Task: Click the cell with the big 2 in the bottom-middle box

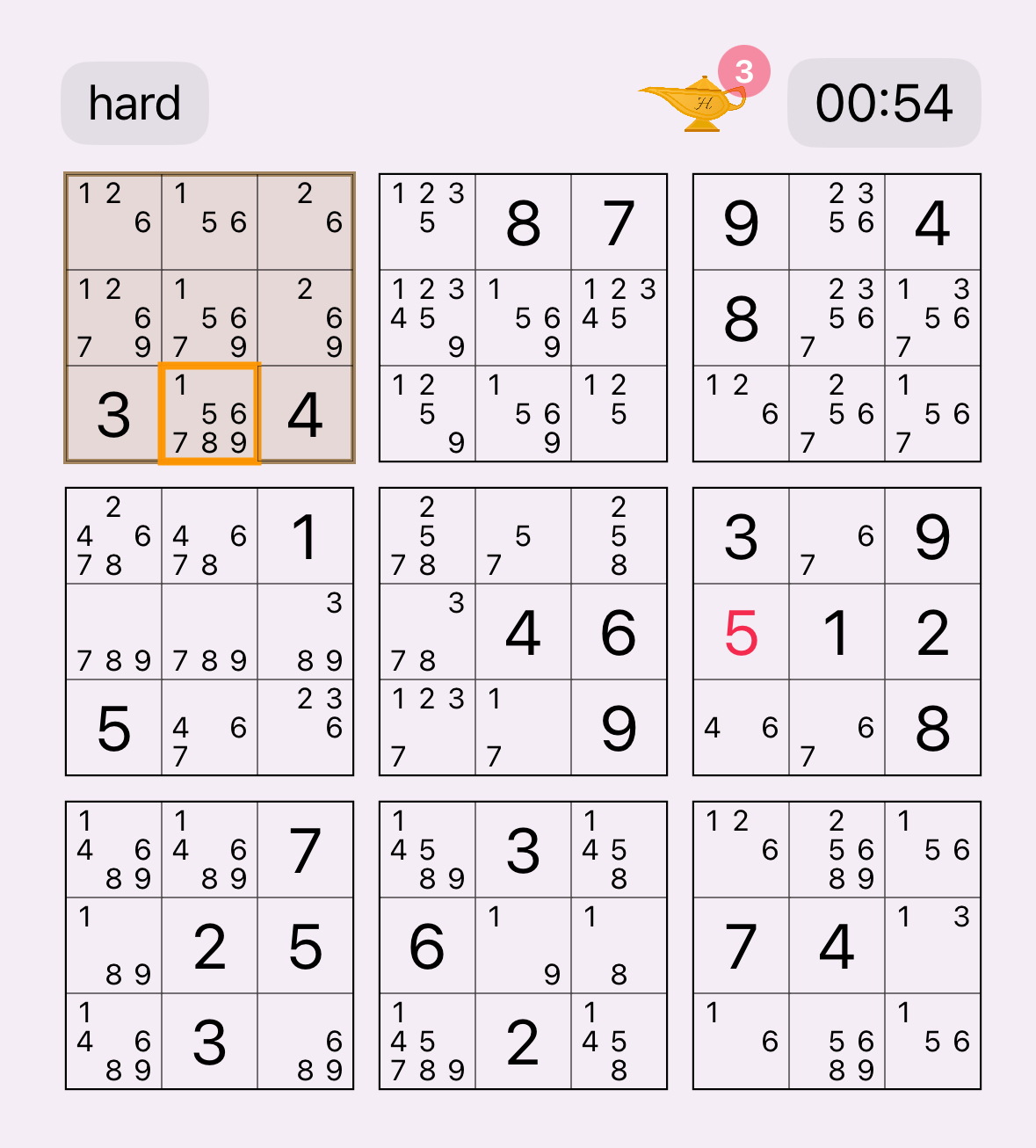Action: tap(523, 1043)
